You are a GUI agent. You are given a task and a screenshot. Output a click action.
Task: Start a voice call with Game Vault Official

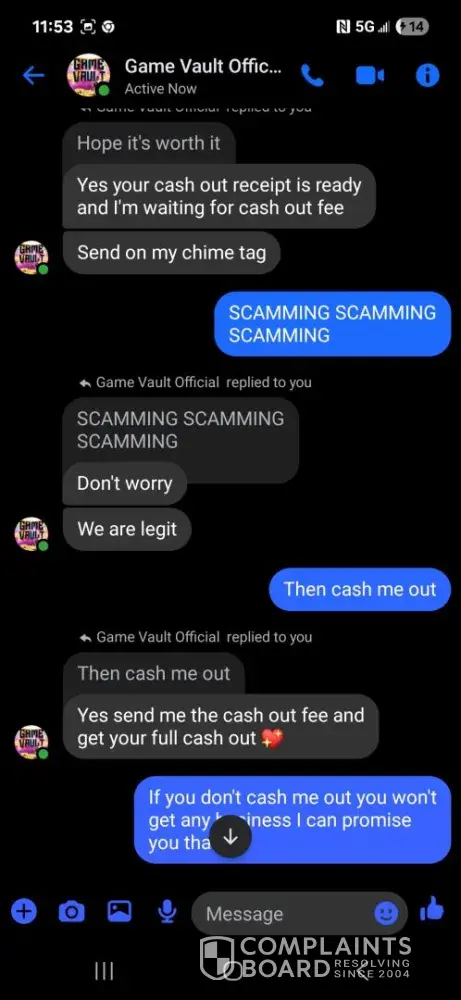pos(312,76)
